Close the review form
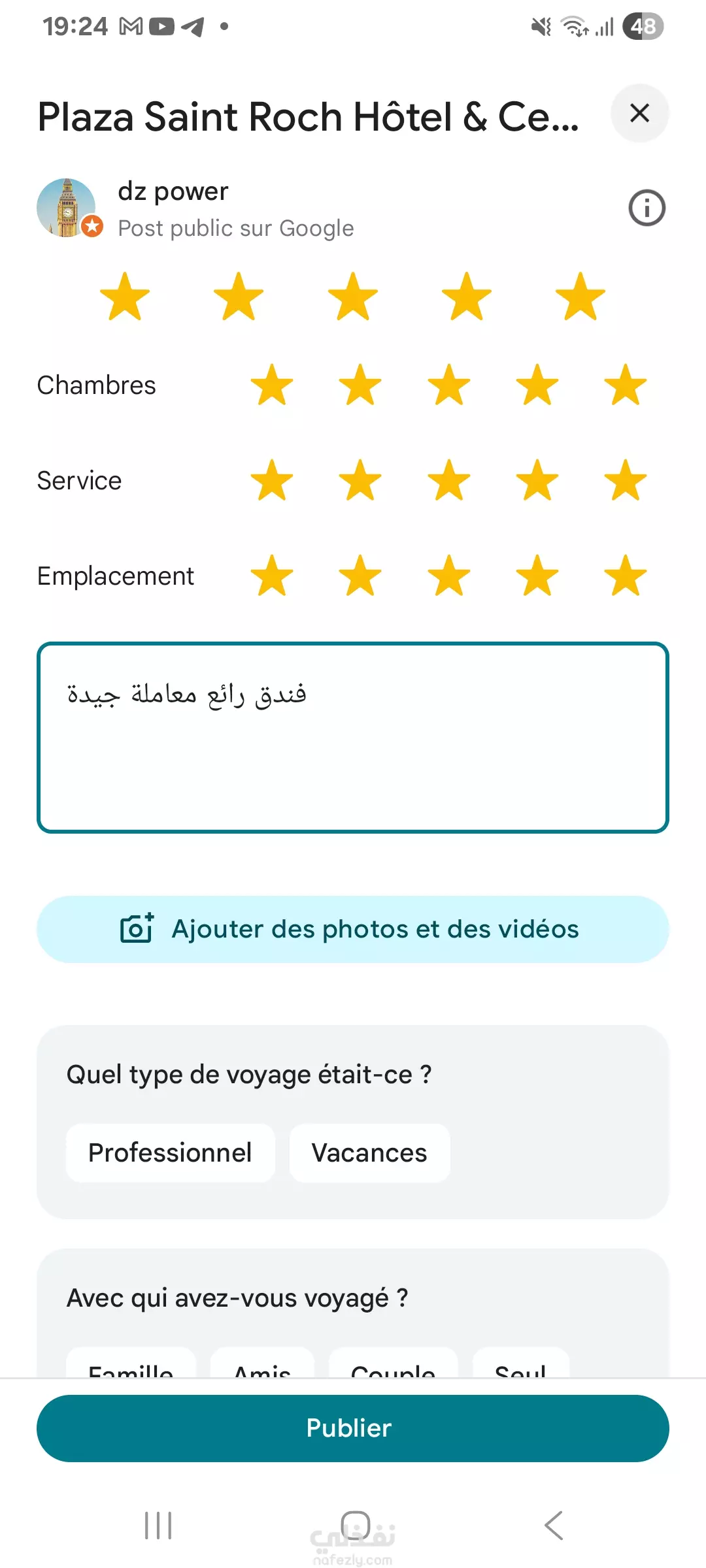Viewport: 706px width, 1568px height. pos(639,113)
